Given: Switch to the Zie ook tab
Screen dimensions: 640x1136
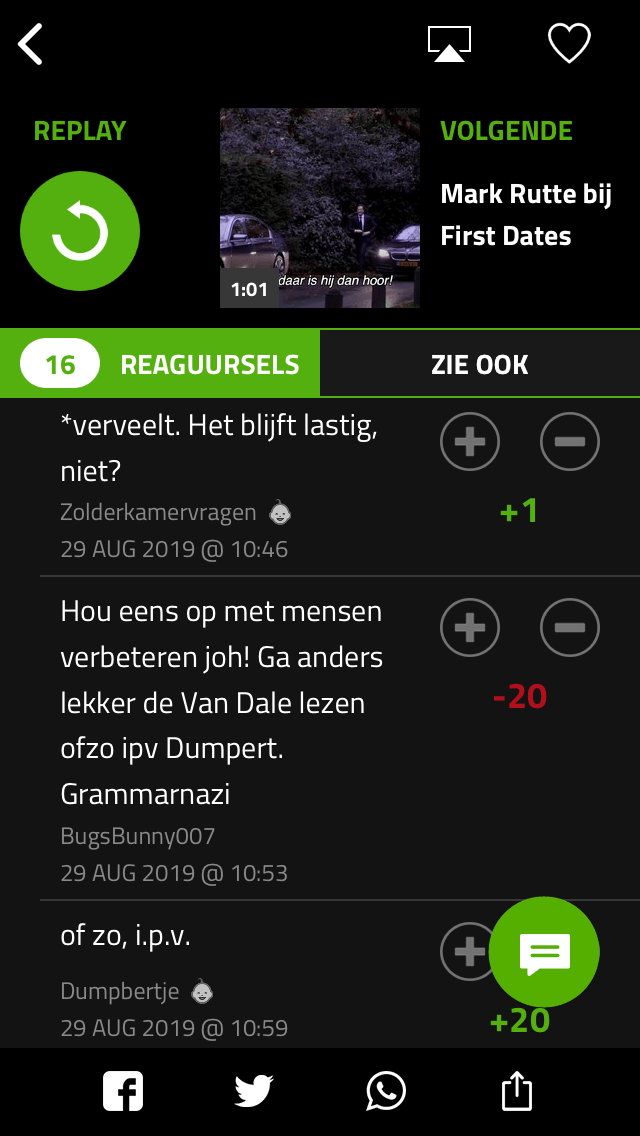Looking at the screenshot, I should 480,364.
